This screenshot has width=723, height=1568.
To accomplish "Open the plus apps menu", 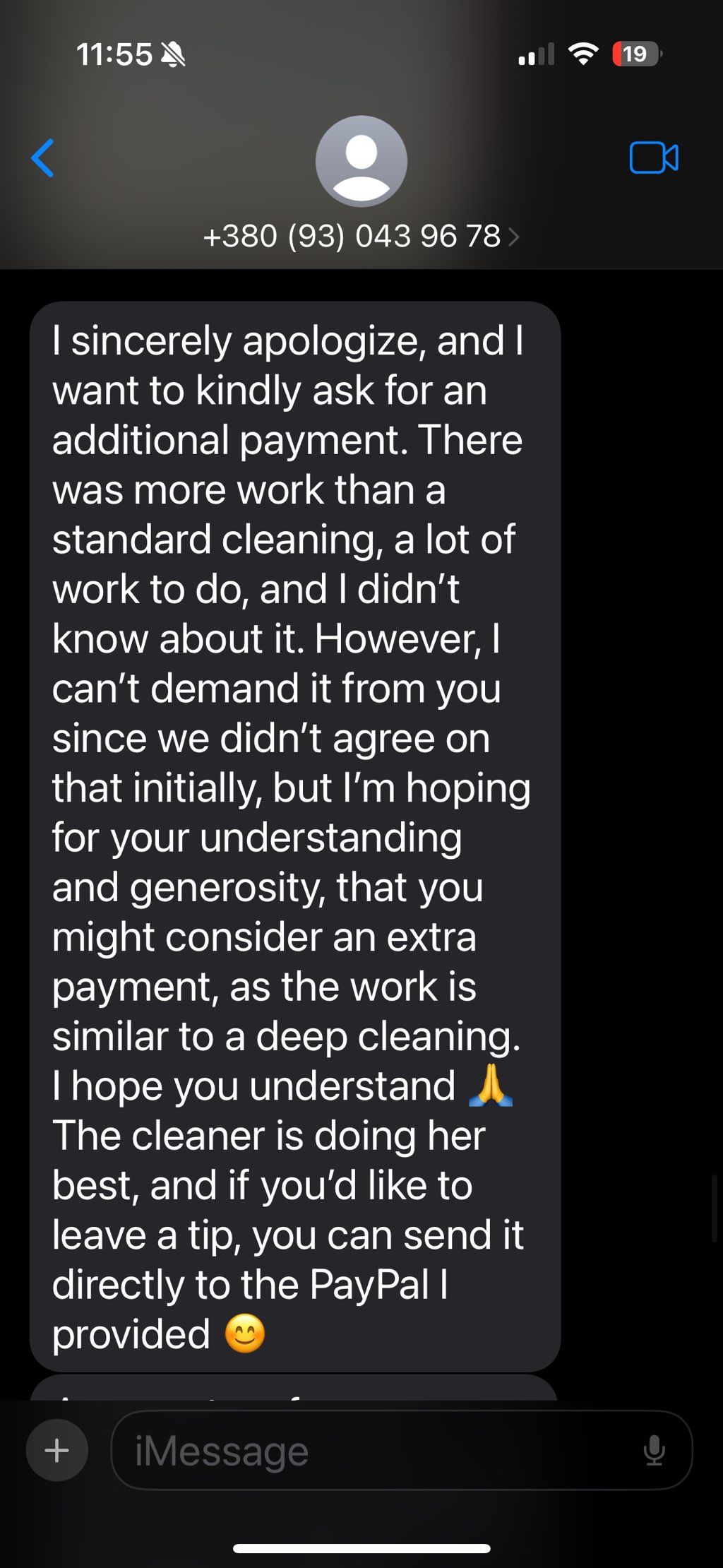I will click(x=57, y=1451).
